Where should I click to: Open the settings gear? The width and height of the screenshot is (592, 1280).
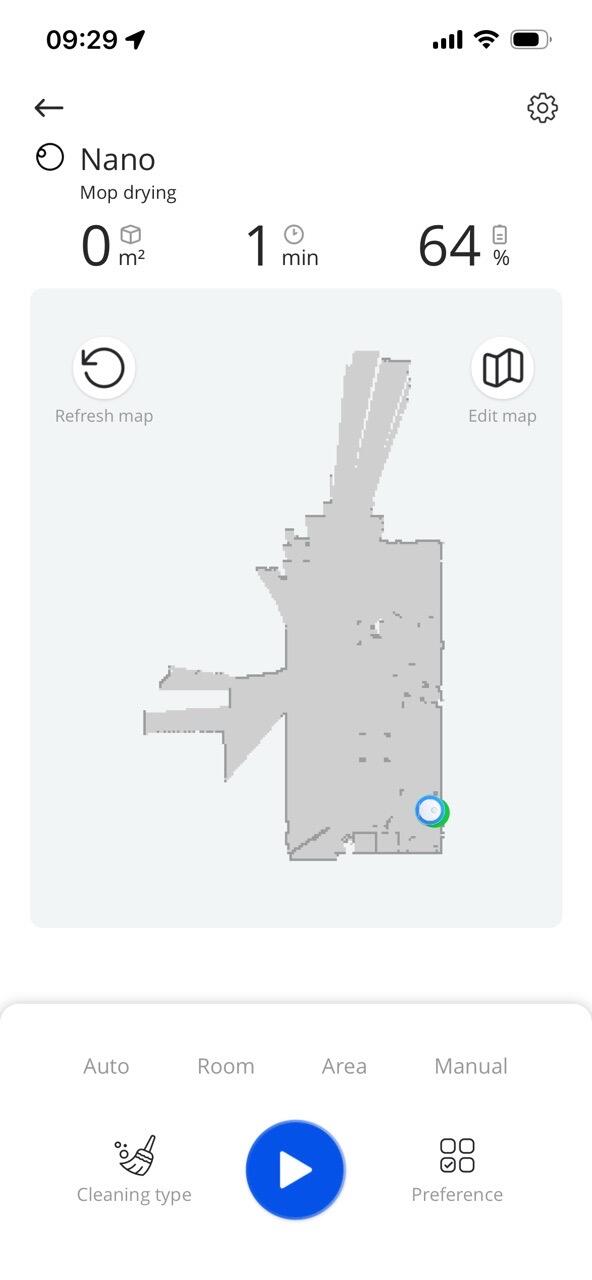542,108
